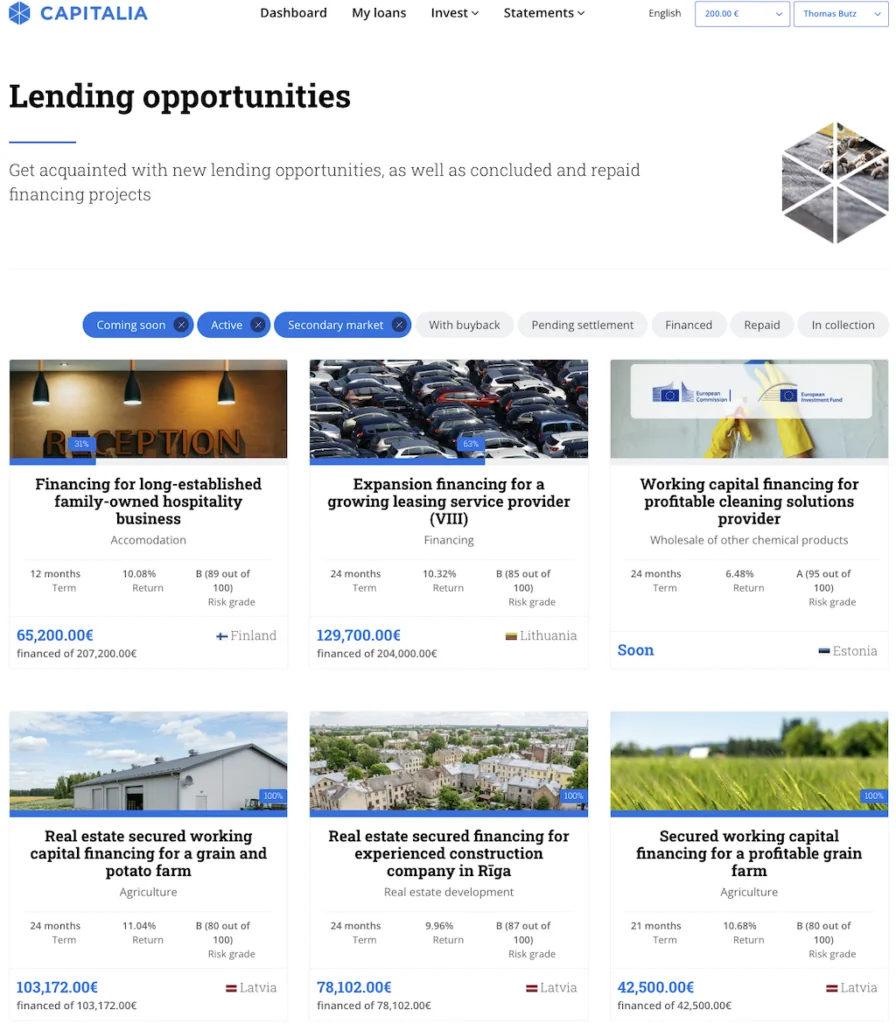Change the language from English
The width and height of the screenshot is (896, 1024).
[664, 14]
